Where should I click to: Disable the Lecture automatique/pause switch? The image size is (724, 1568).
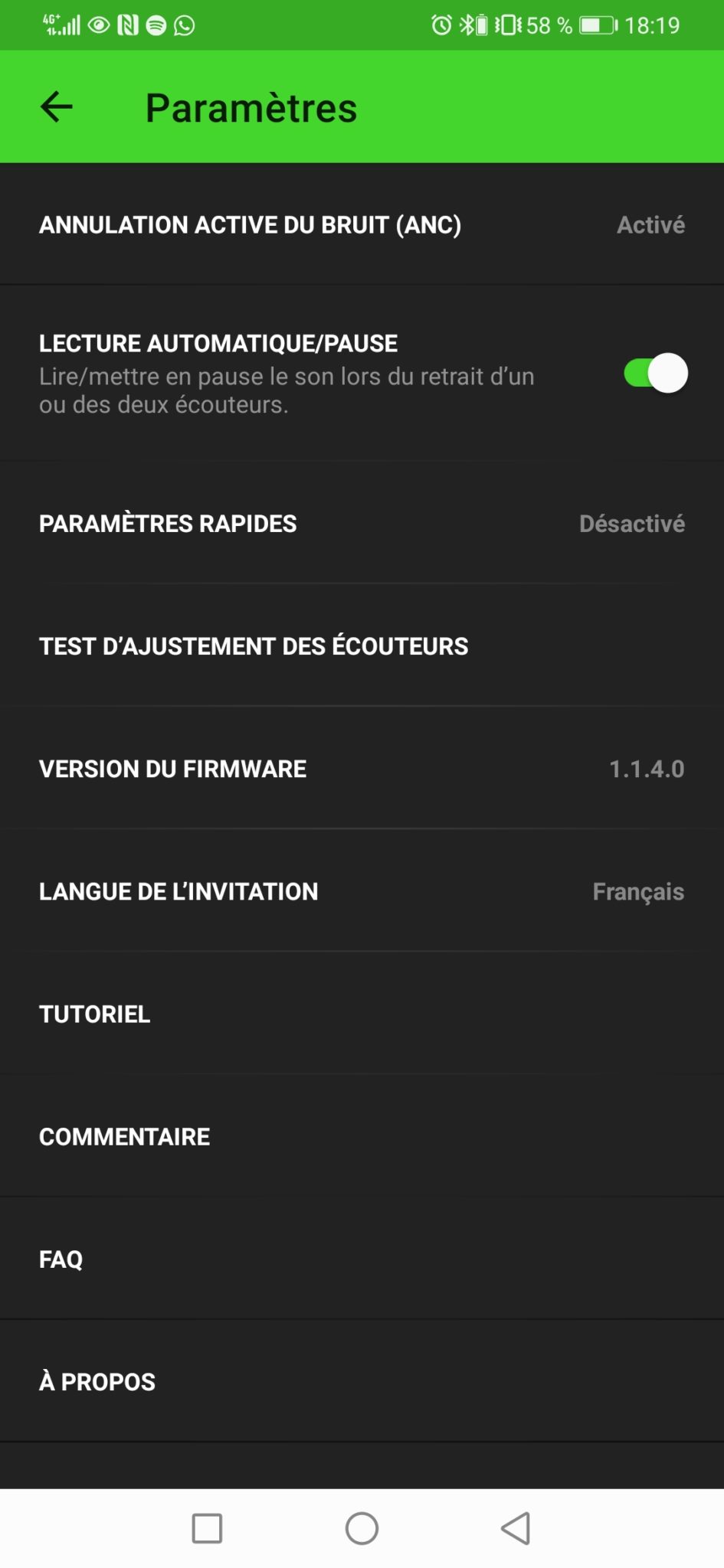click(x=655, y=374)
